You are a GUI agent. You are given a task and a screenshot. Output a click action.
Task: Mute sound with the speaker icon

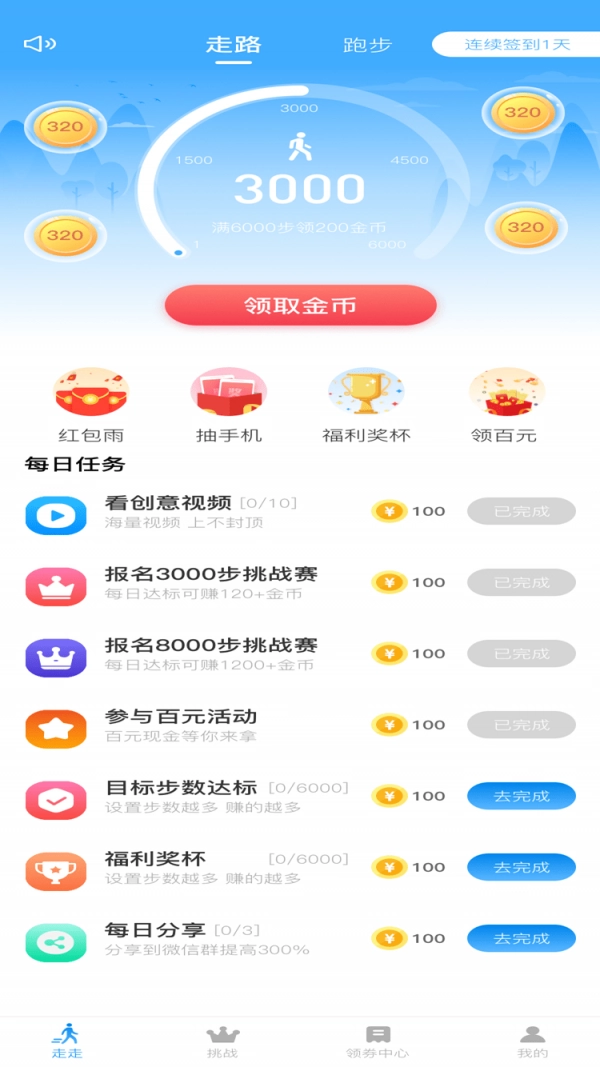coord(39,44)
